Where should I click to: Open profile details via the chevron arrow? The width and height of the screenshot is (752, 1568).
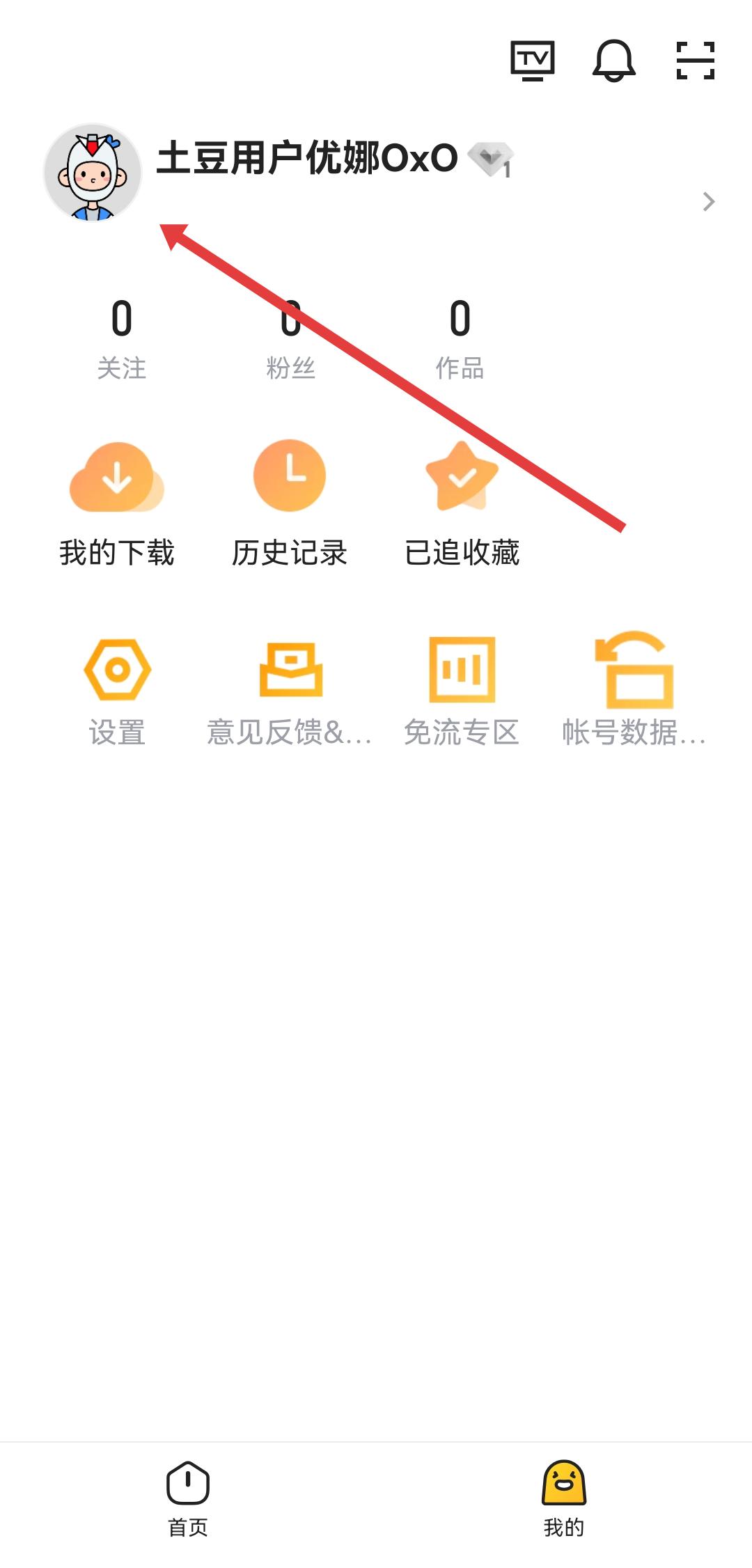[708, 202]
